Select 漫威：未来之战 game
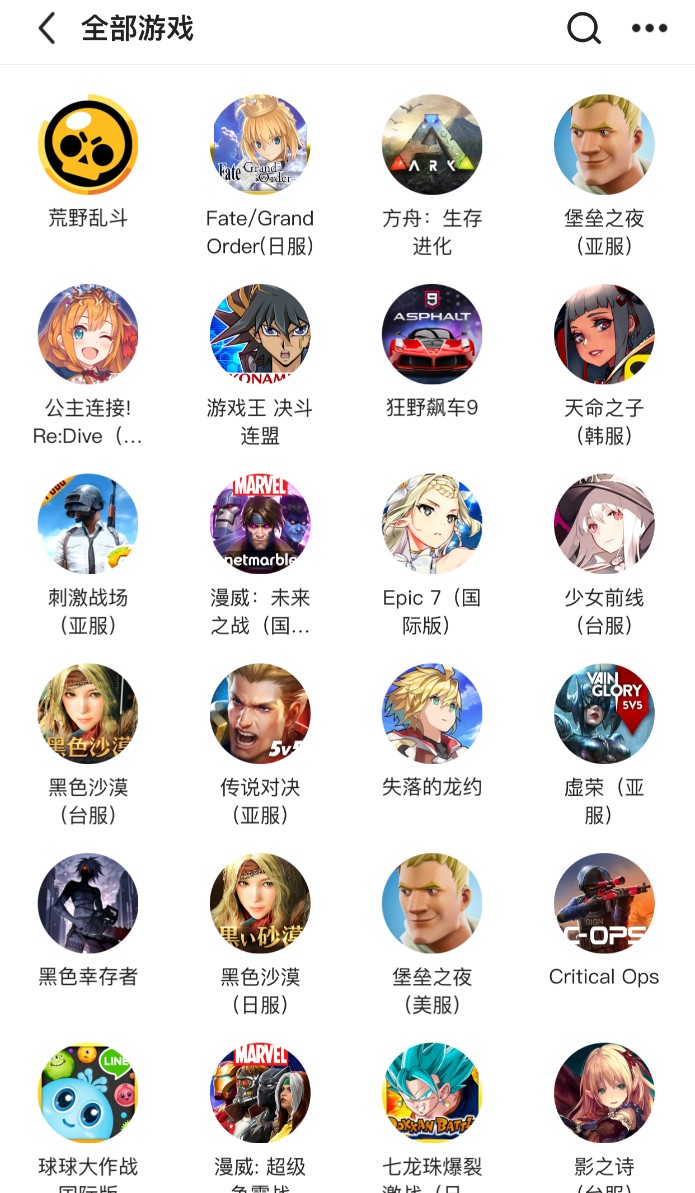Viewport: 695px width, 1193px height. tap(260, 524)
